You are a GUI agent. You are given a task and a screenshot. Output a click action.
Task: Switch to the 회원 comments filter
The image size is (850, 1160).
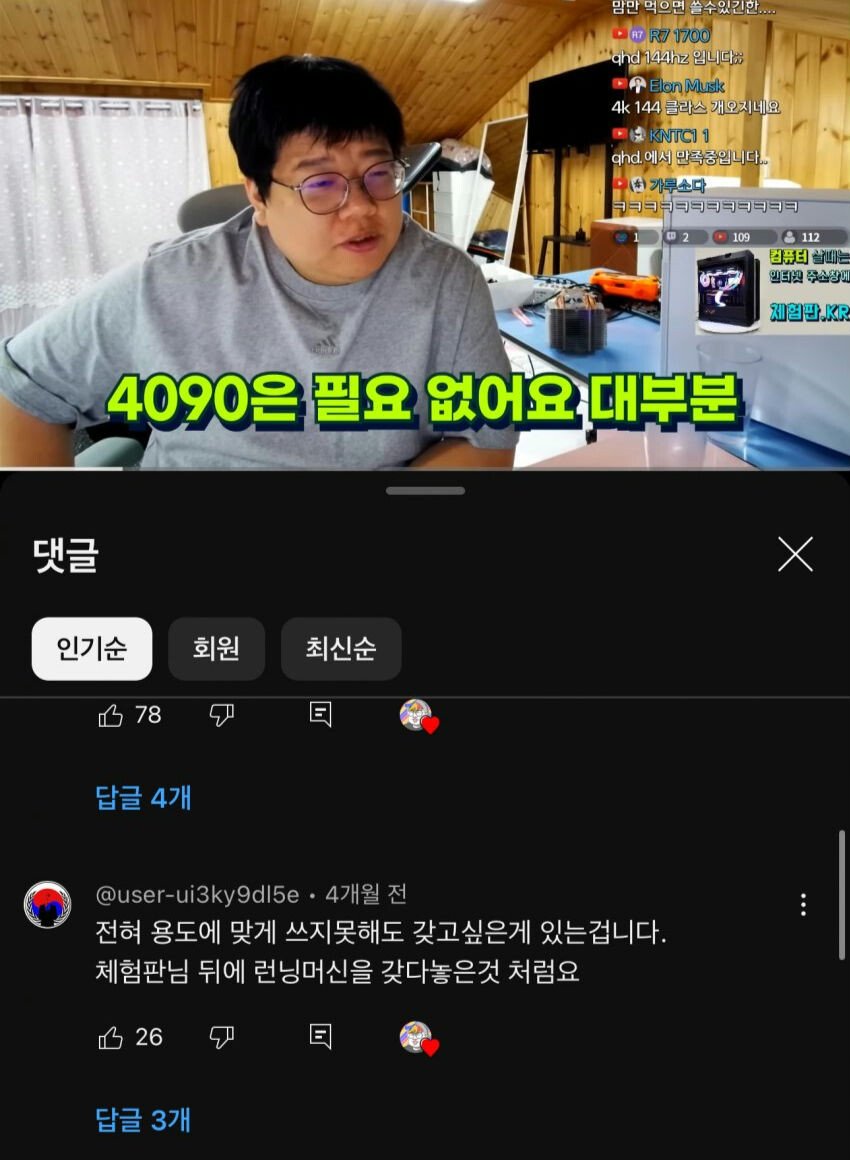216,649
